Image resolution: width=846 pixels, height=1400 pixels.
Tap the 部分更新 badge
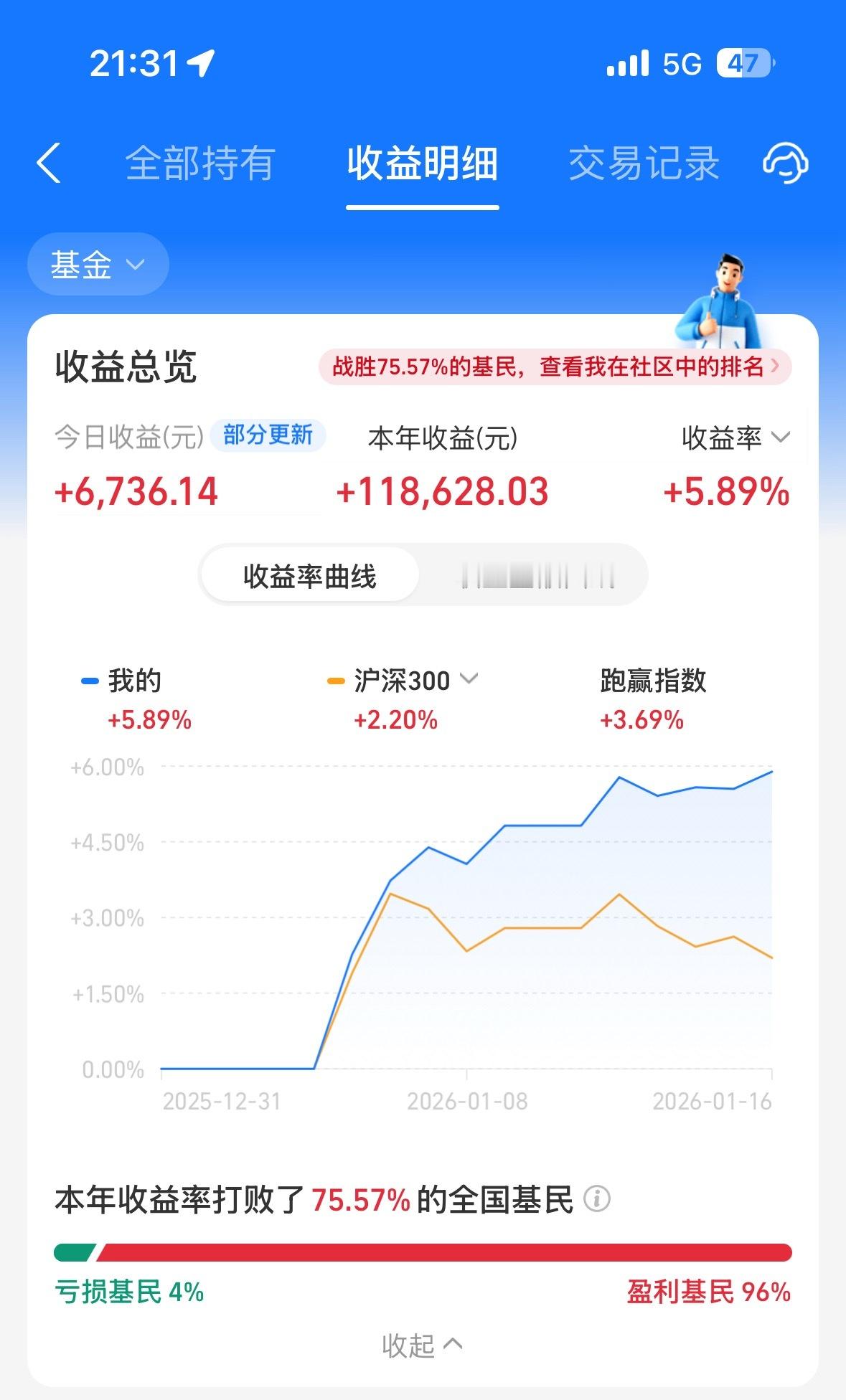[268, 436]
